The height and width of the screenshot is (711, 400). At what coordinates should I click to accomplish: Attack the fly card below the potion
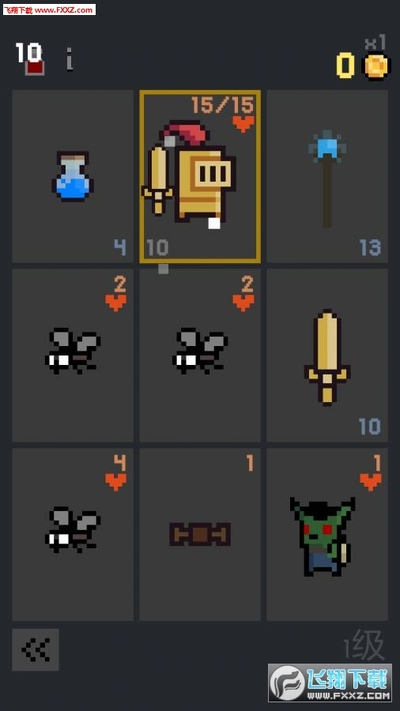pos(73,355)
